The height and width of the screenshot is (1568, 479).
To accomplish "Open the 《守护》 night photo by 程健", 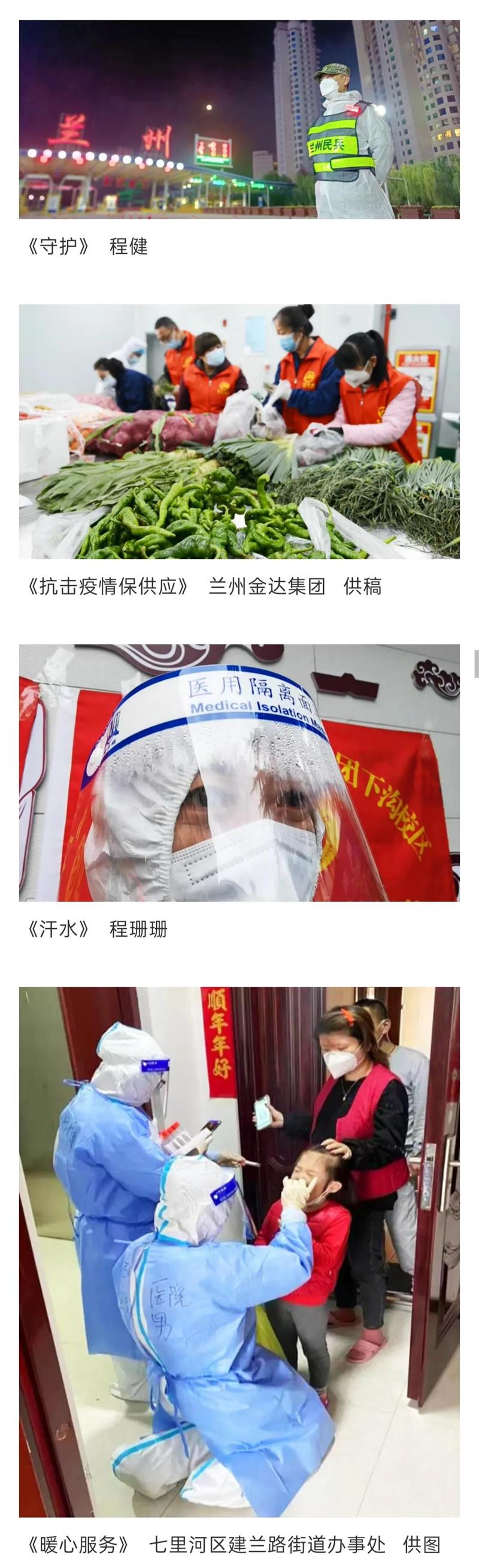I will [x=239, y=119].
